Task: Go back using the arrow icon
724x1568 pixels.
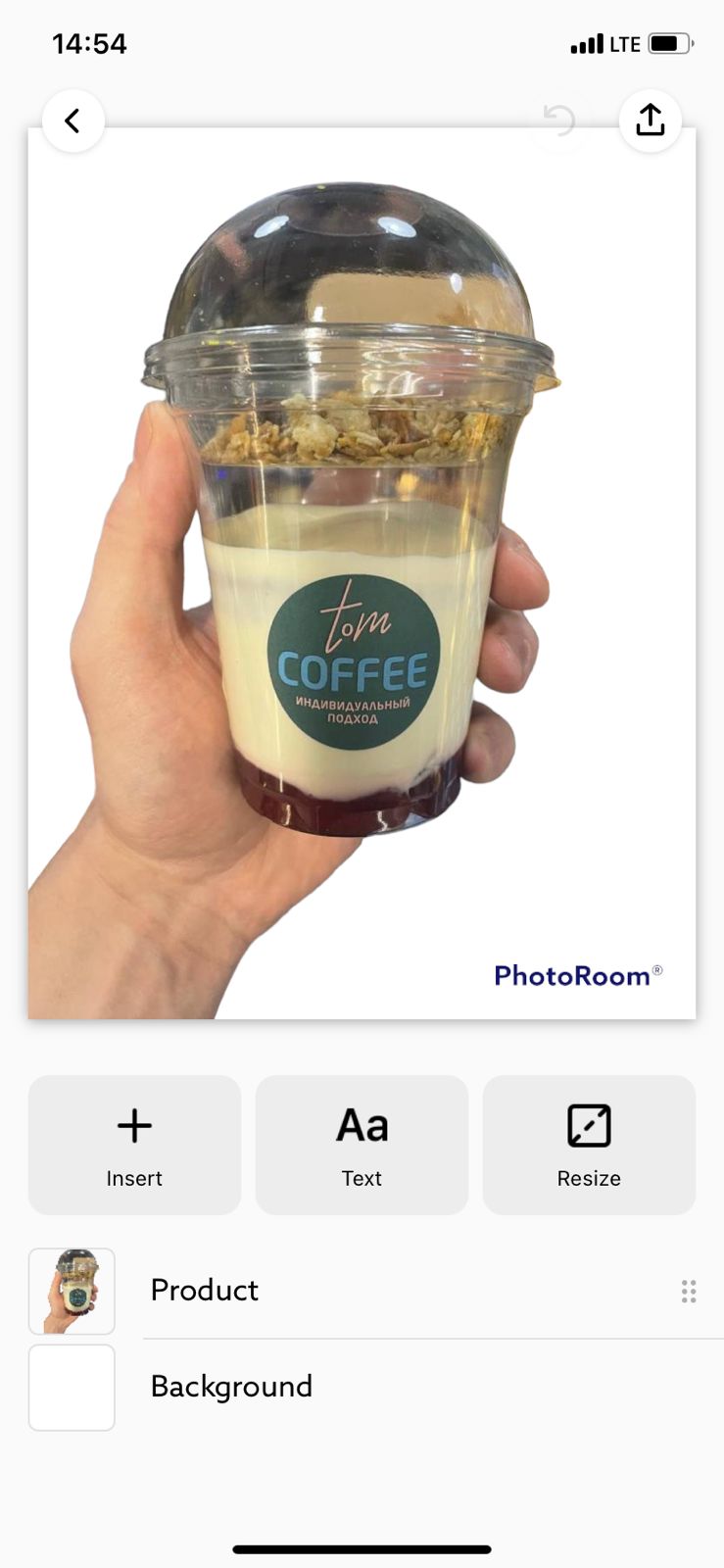Action: tap(72, 121)
